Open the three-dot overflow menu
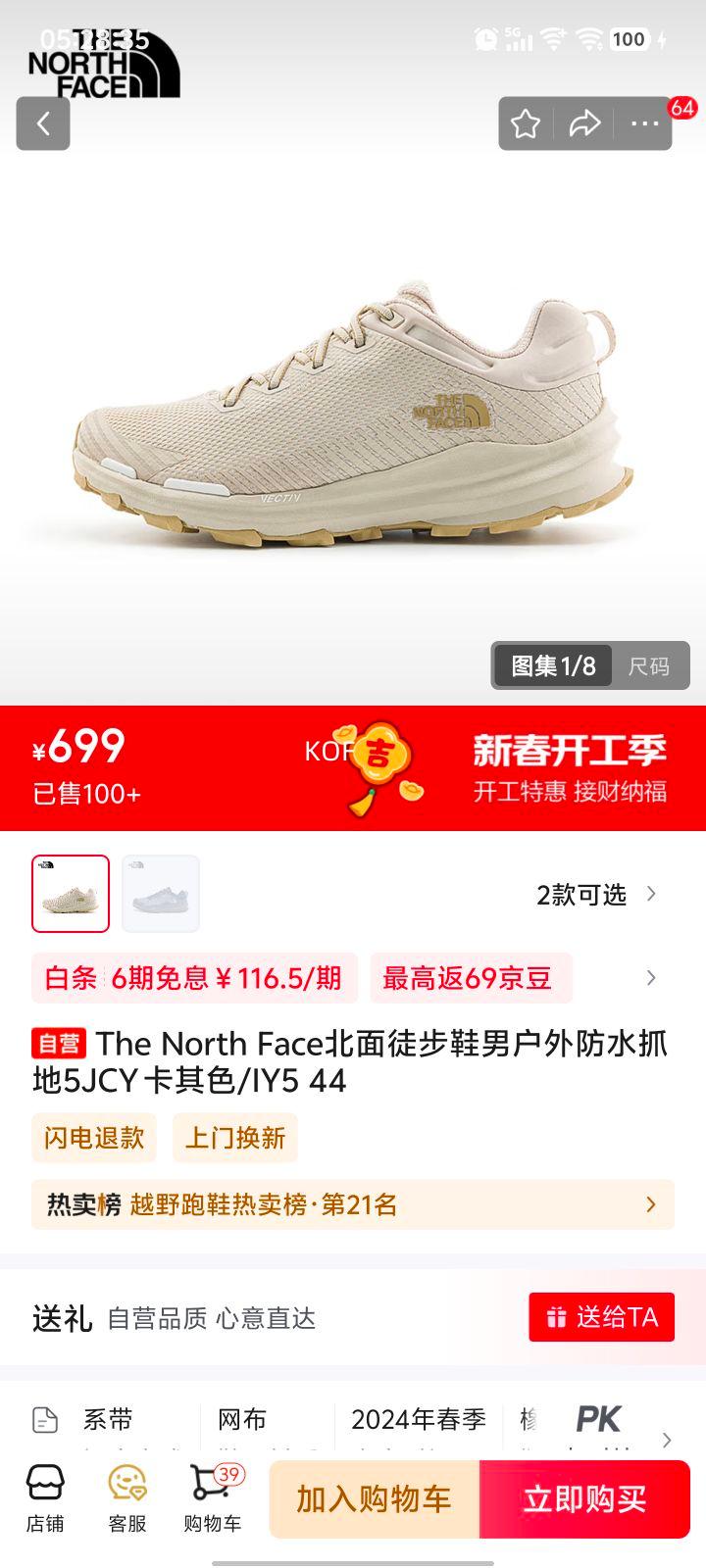Viewport: 706px width, 1568px height. (x=644, y=123)
